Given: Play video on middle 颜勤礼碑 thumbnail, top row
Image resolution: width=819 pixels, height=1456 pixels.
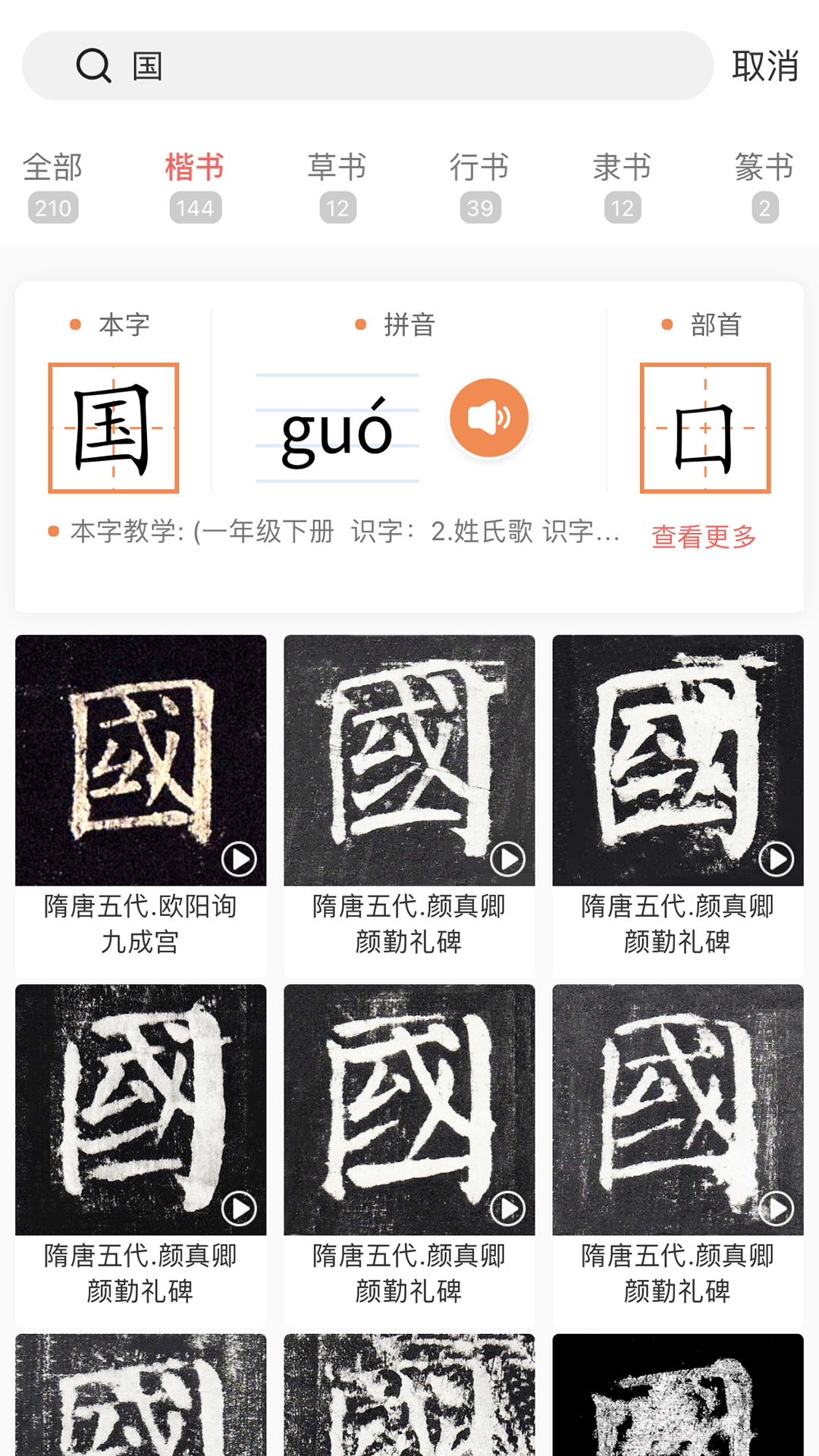Looking at the screenshot, I should (x=508, y=860).
